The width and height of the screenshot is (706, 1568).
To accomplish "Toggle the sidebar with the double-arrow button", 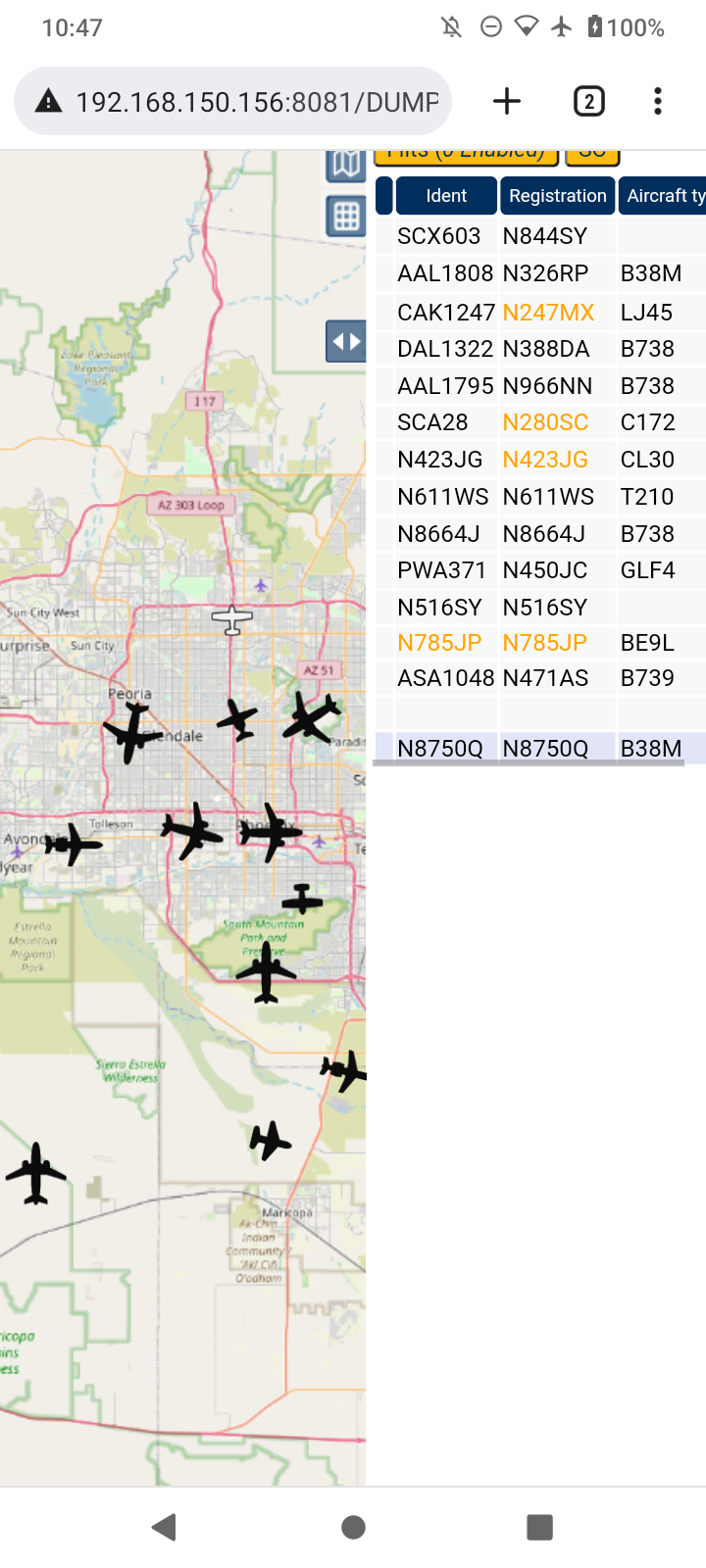I will (x=345, y=342).
